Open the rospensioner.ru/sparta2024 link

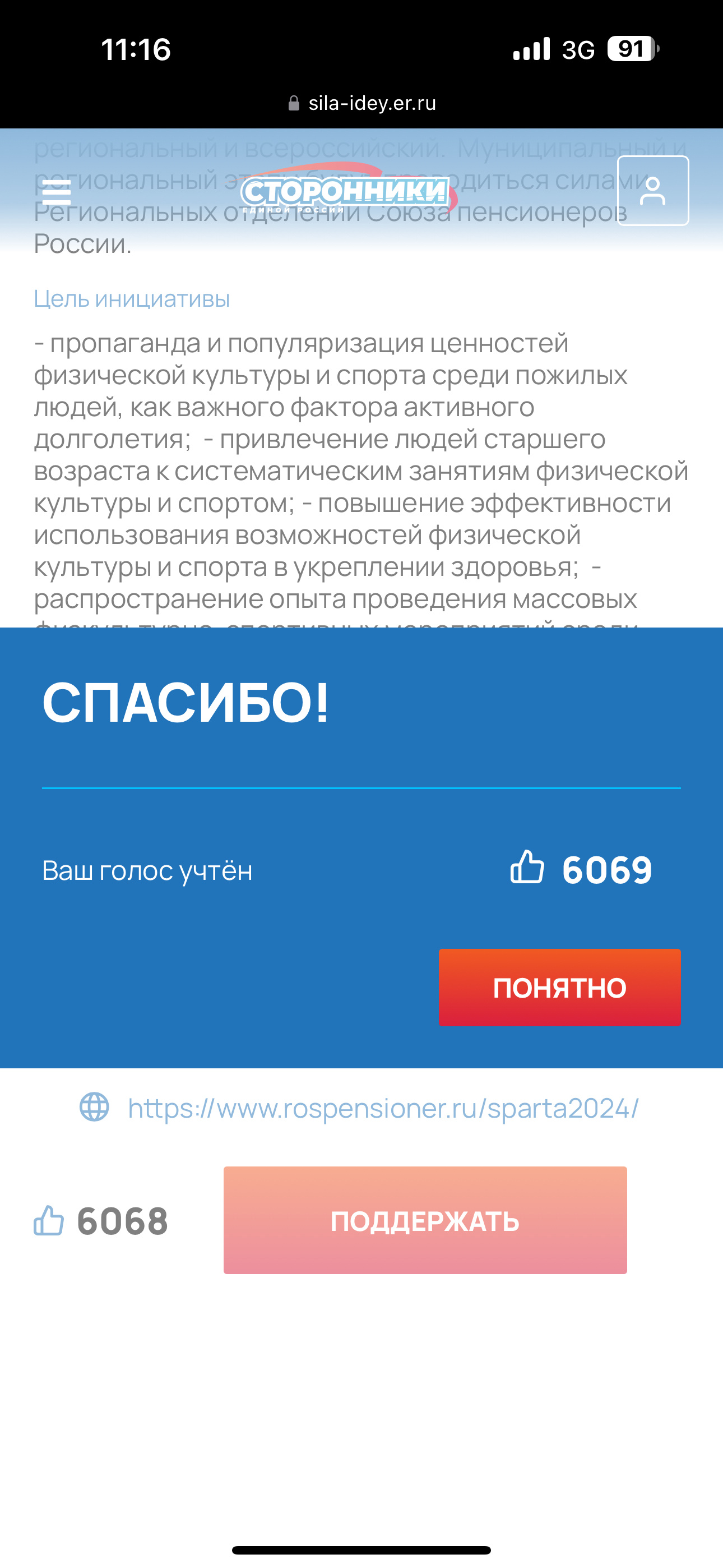click(383, 1108)
